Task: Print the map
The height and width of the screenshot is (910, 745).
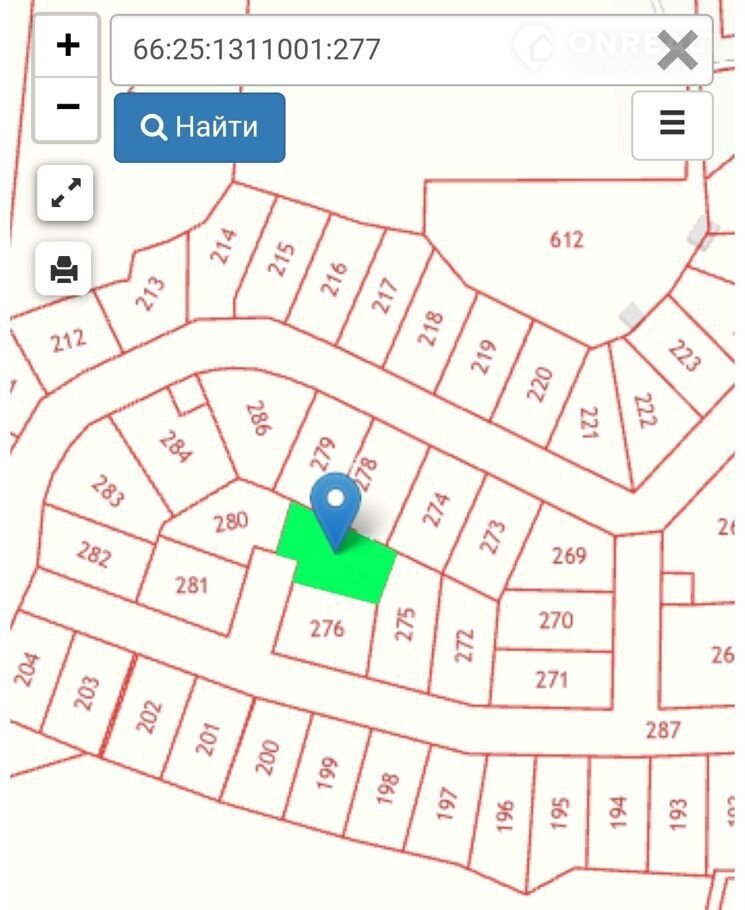Action: click(65, 268)
